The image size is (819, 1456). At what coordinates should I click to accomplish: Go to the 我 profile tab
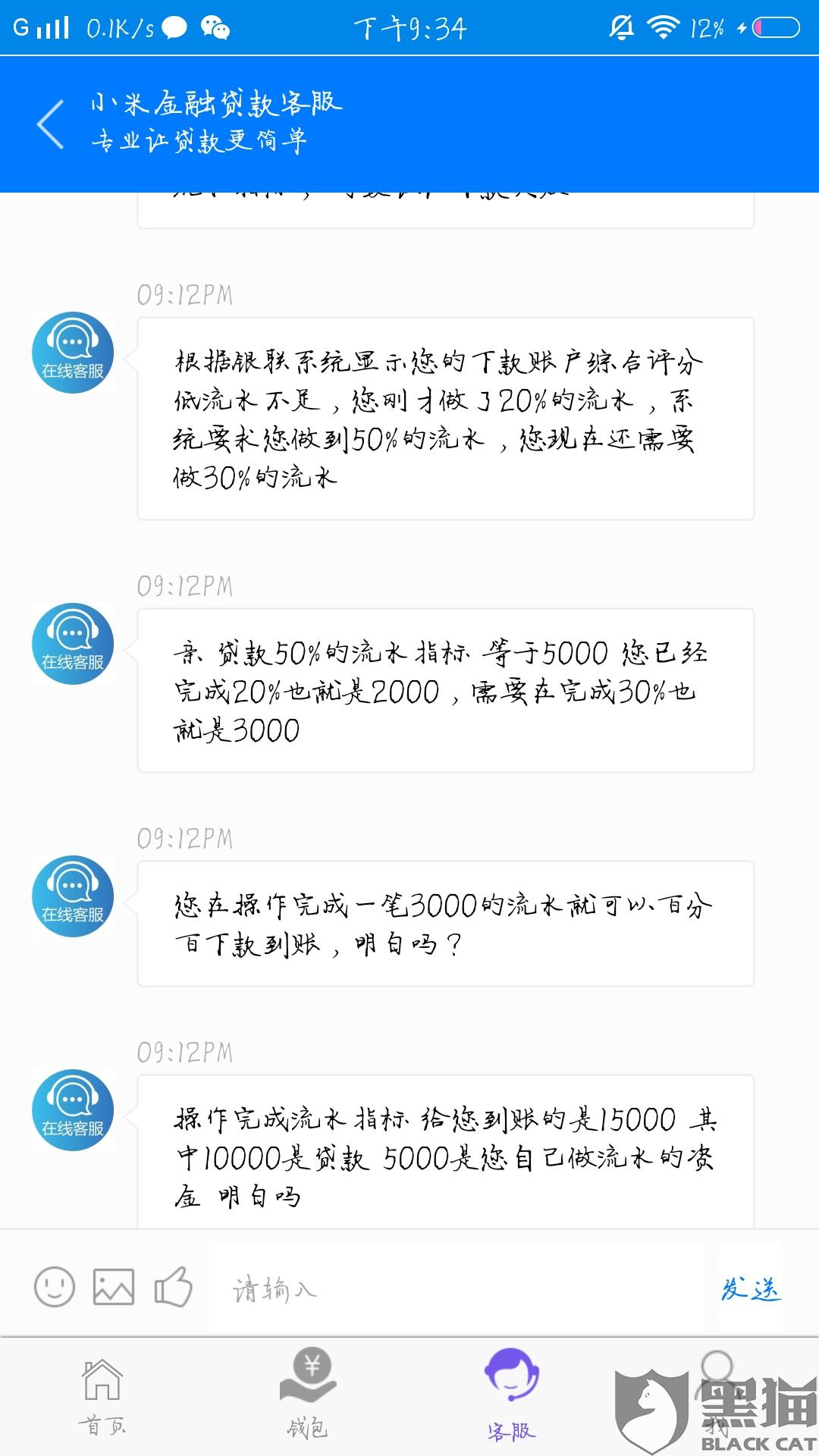[716, 1397]
